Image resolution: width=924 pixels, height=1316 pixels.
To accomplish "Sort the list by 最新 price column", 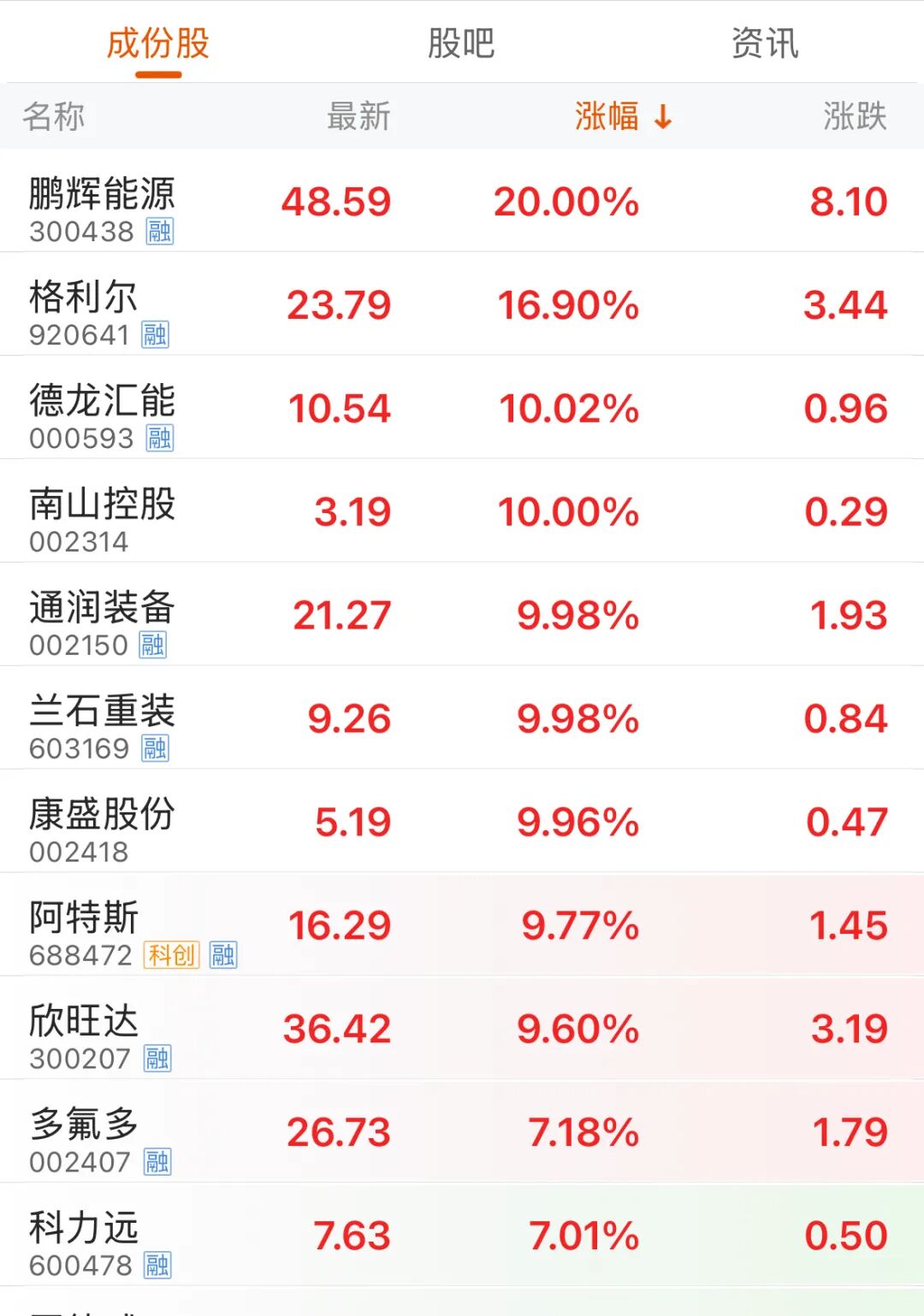I will (357, 118).
